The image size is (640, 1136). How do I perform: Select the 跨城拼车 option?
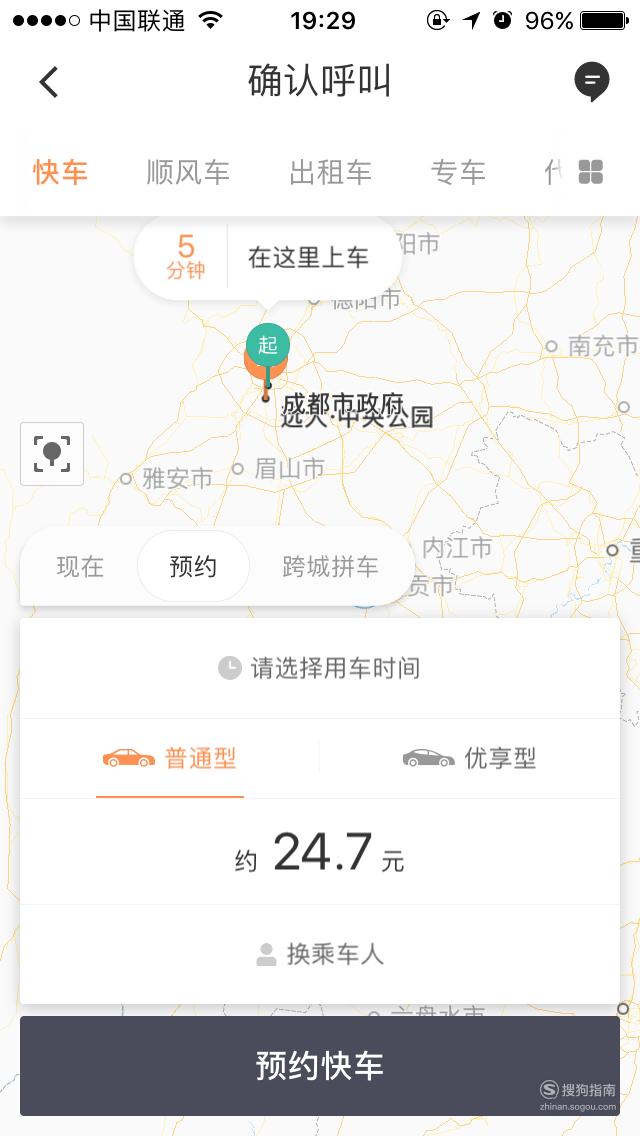331,567
